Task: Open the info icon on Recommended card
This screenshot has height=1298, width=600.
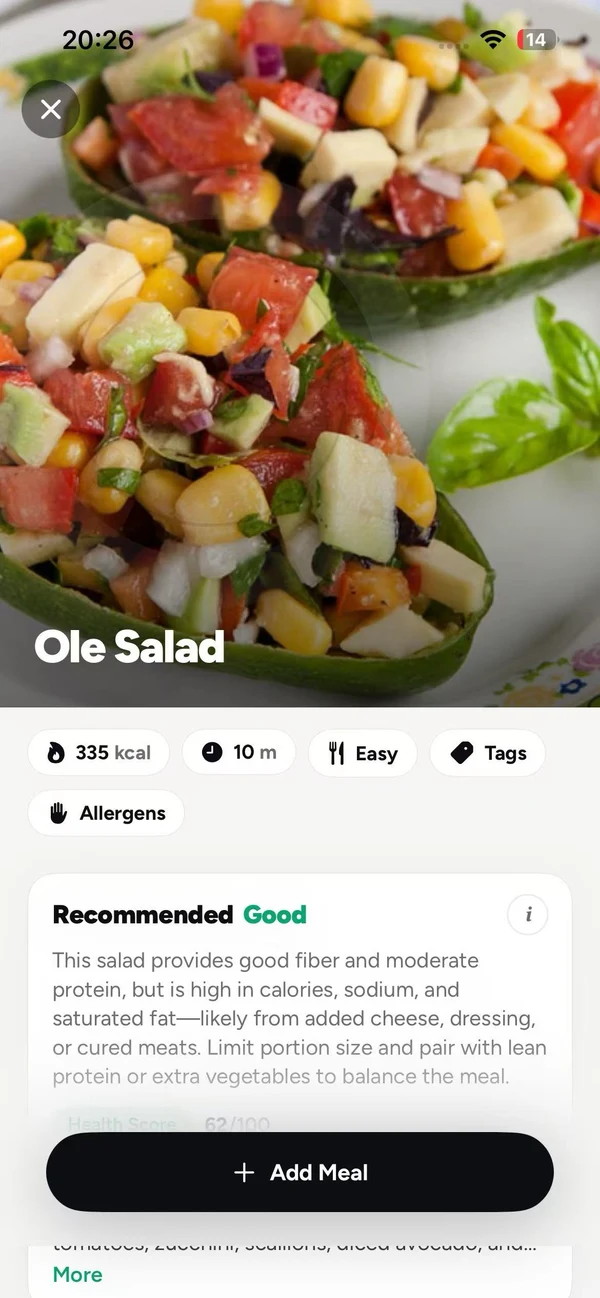Action: click(528, 914)
